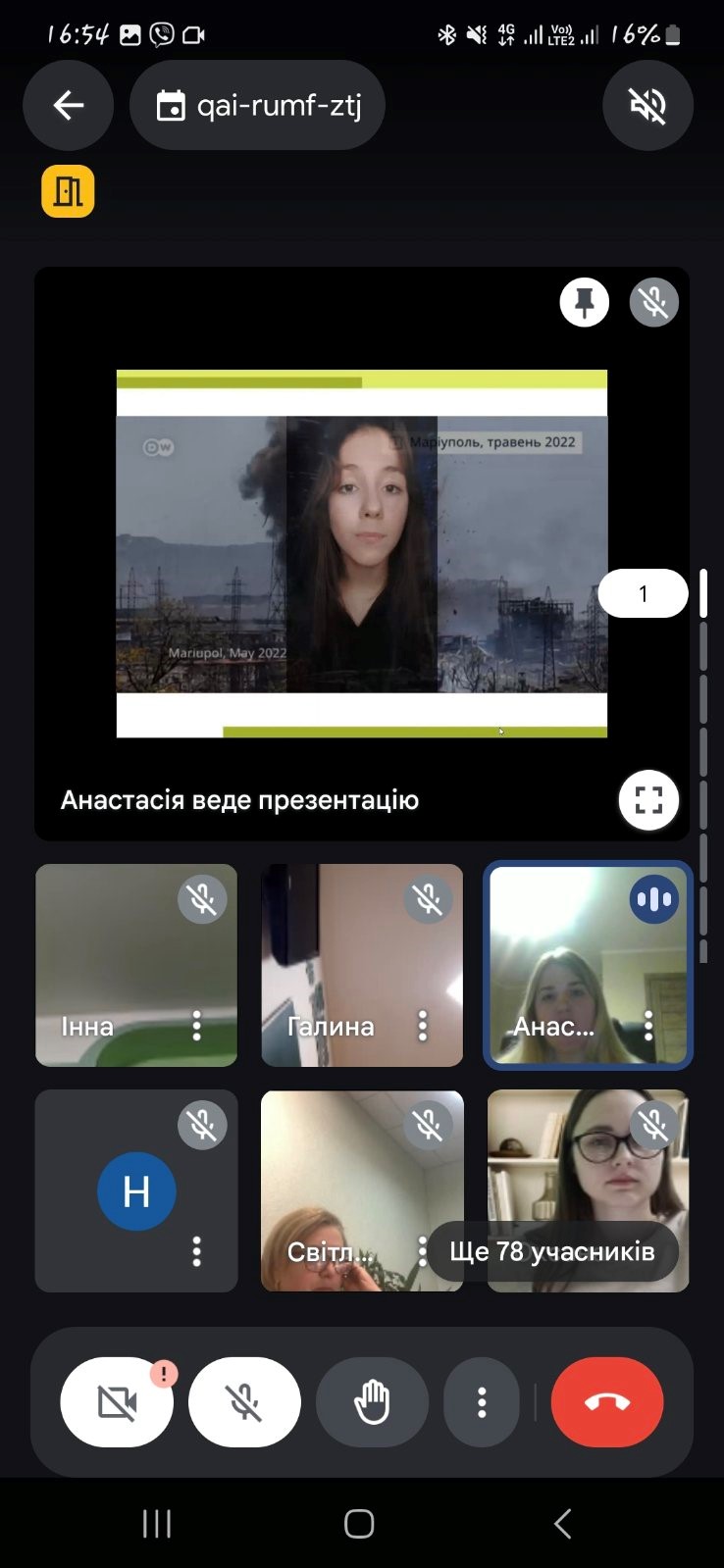The width and height of the screenshot is (724, 1568).
Task: Tap the yellow companion mode icon
Action: pos(68,190)
